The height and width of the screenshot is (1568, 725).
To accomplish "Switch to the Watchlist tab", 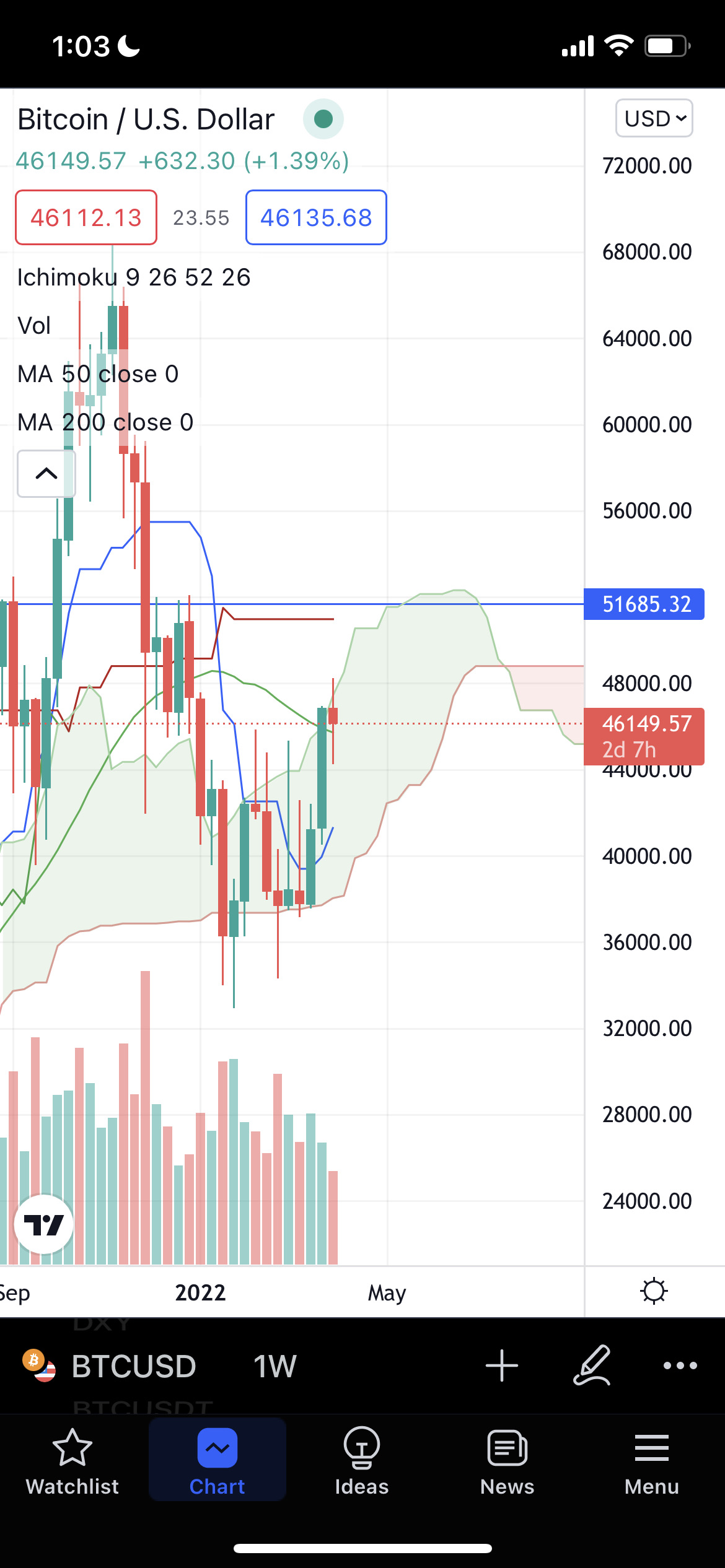I will (x=72, y=1461).
